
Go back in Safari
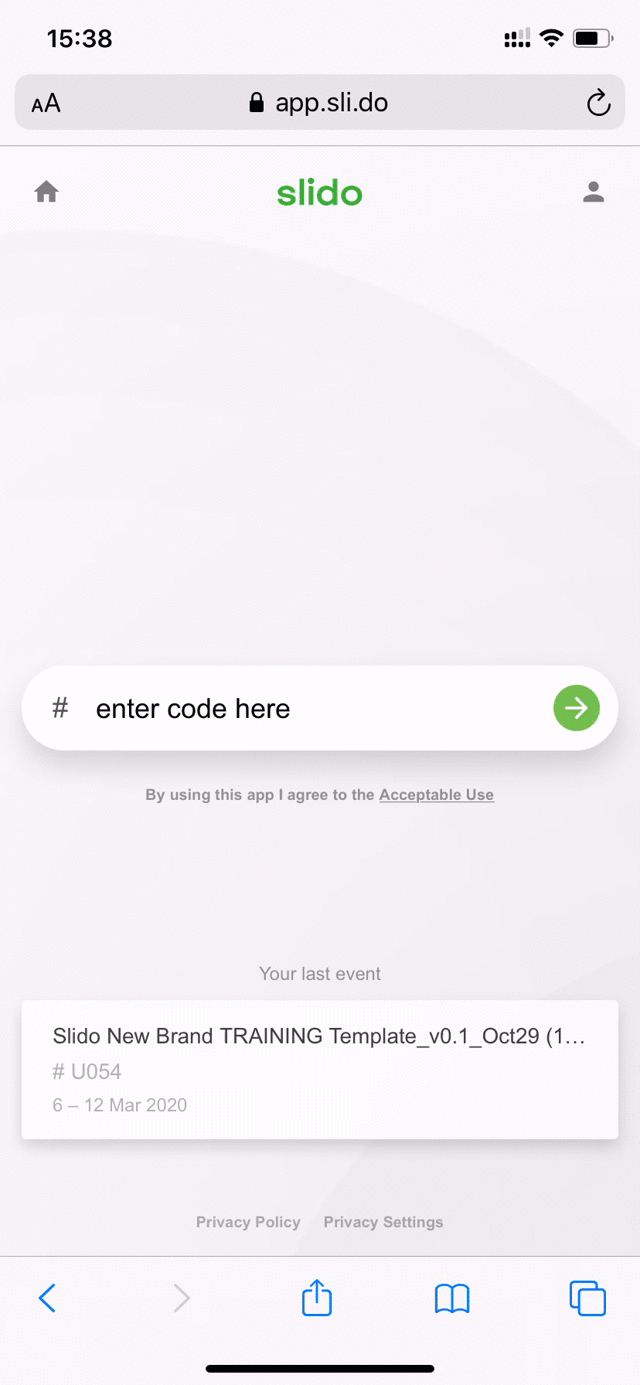point(47,1298)
